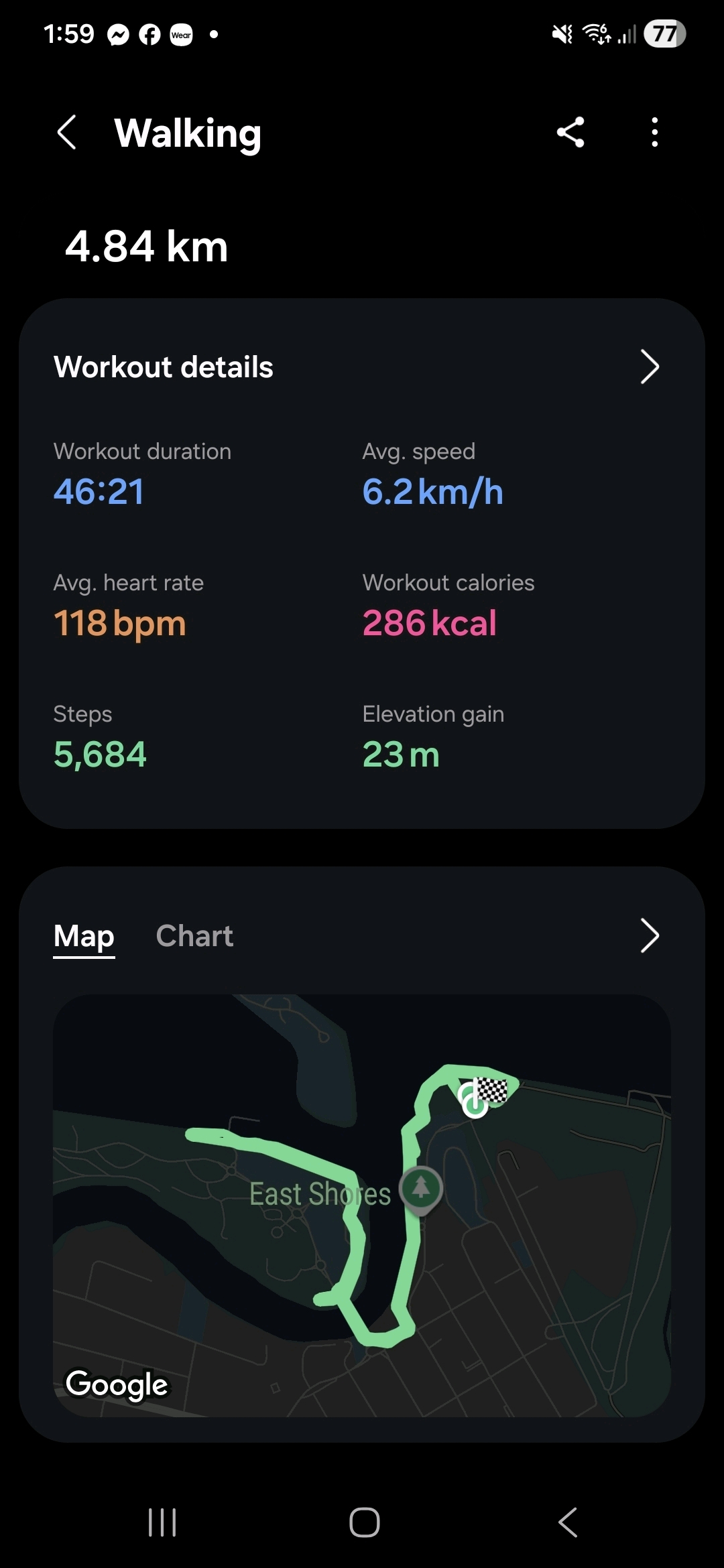Open the more options menu
The width and height of the screenshot is (724, 1568).
pos(654,132)
